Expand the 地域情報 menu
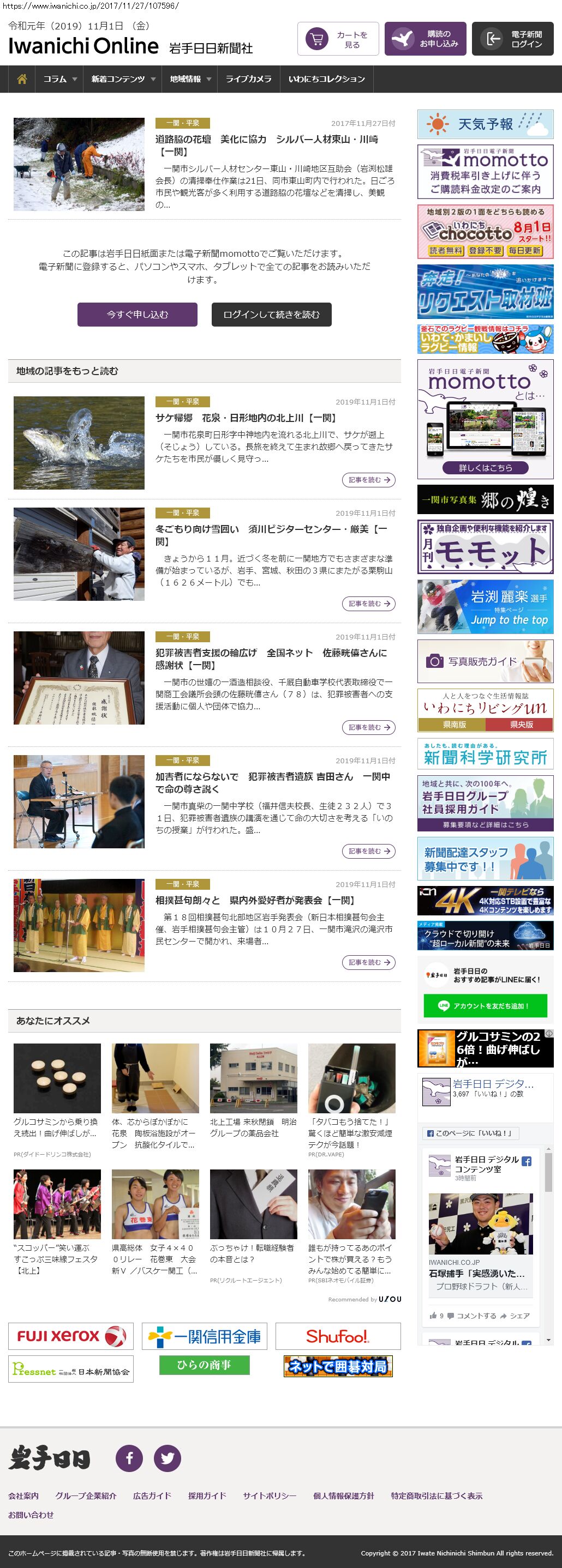 coord(190,79)
